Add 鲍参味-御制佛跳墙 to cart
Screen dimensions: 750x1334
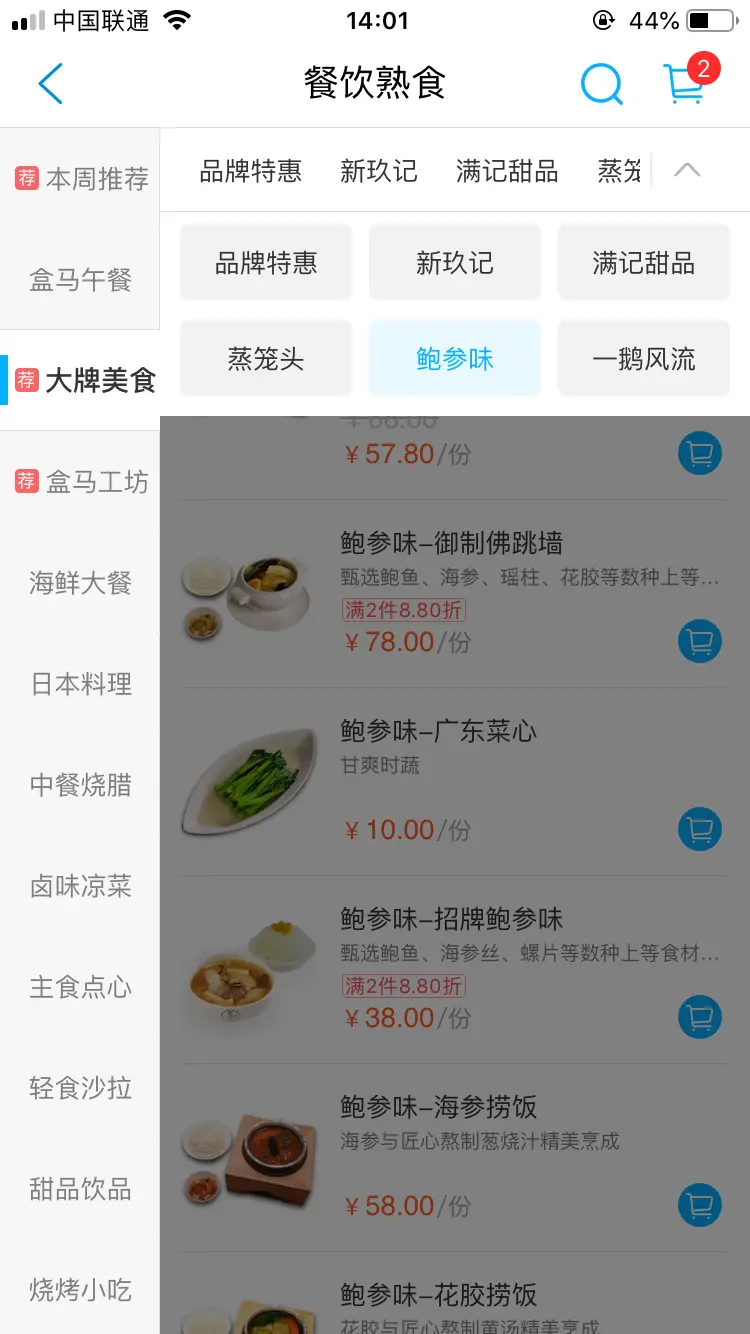coord(700,641)
